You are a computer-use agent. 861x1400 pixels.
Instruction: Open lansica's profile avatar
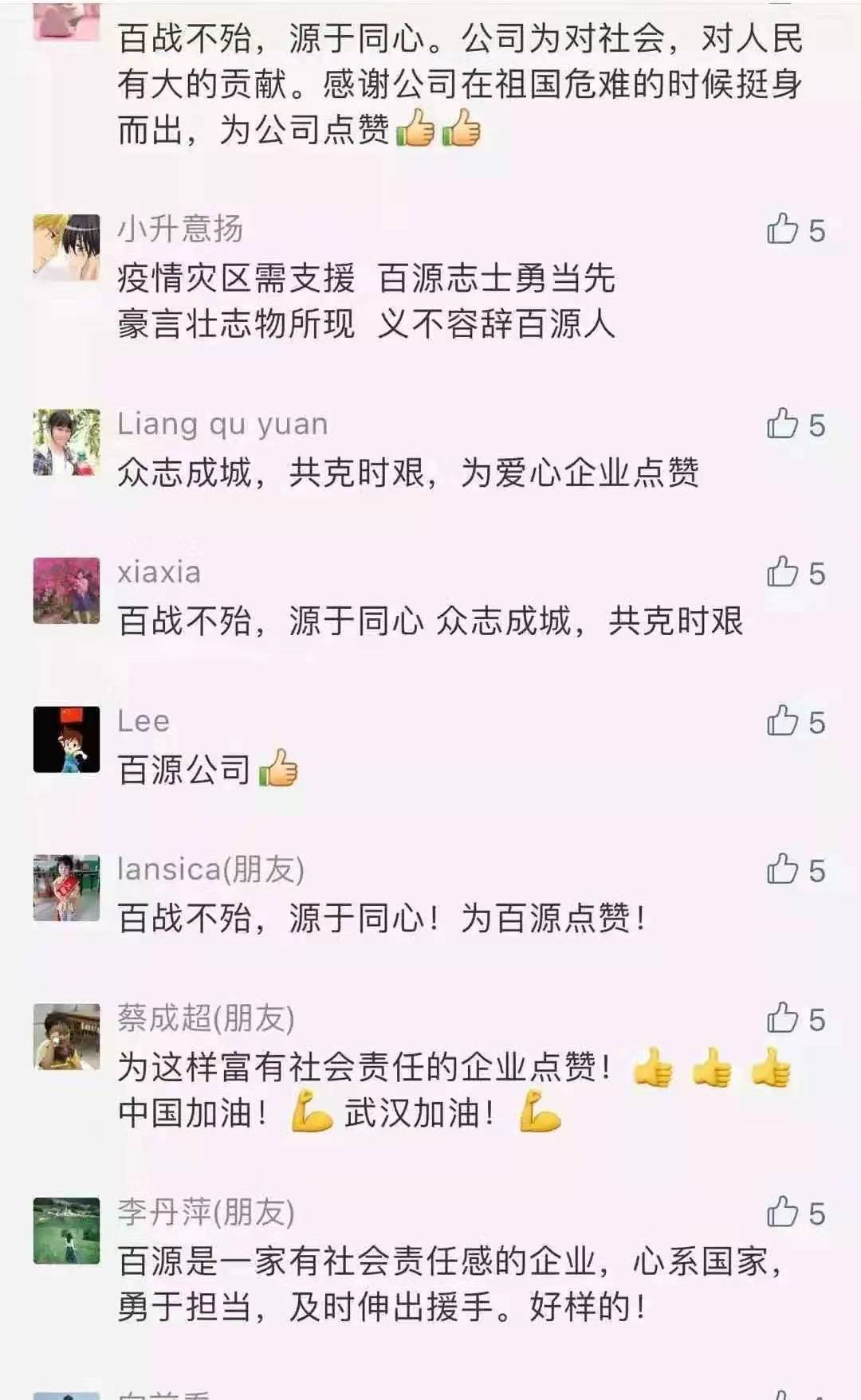[x=67, y=888]
